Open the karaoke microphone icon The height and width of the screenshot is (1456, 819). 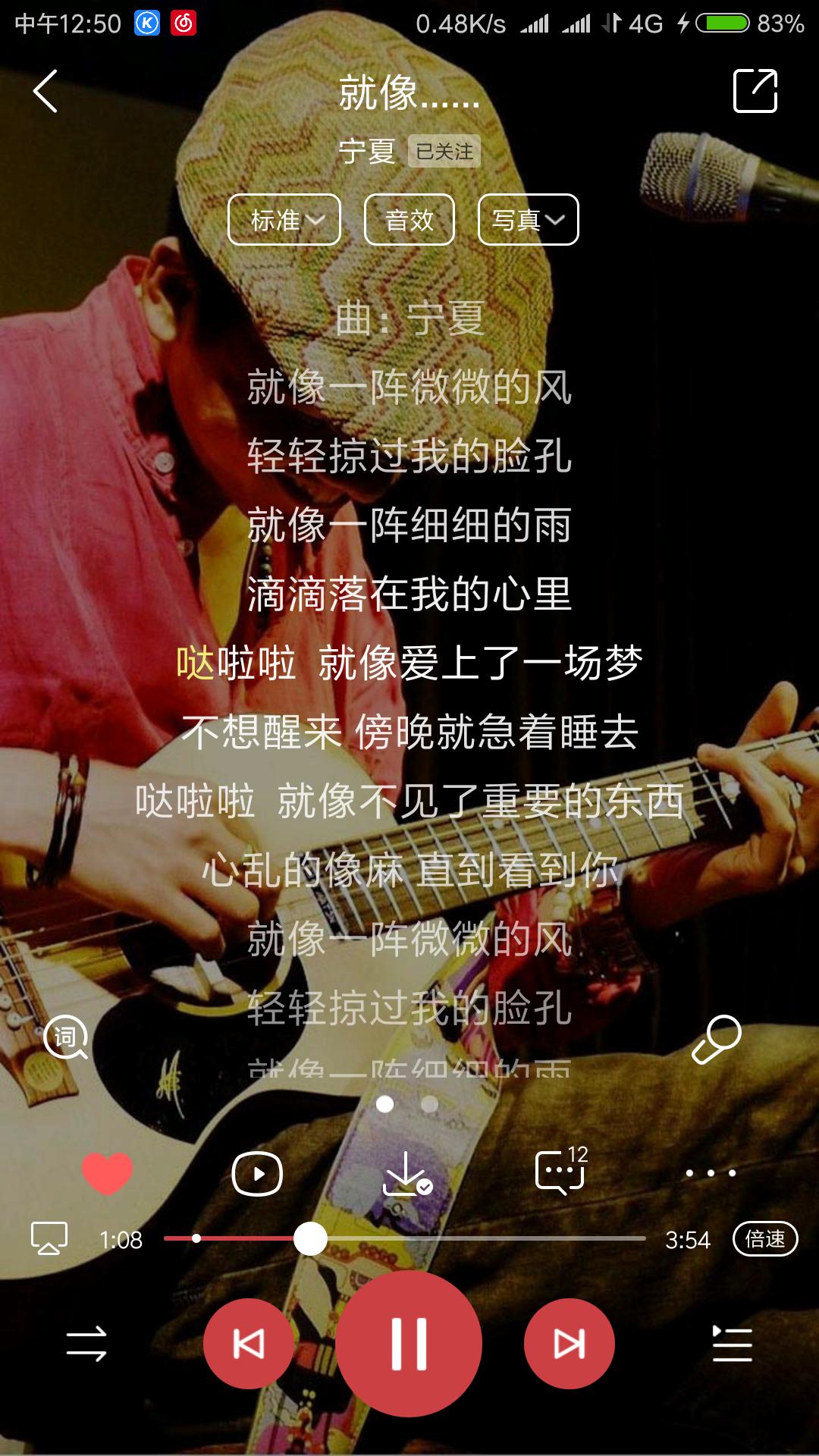pos(717,1039)
